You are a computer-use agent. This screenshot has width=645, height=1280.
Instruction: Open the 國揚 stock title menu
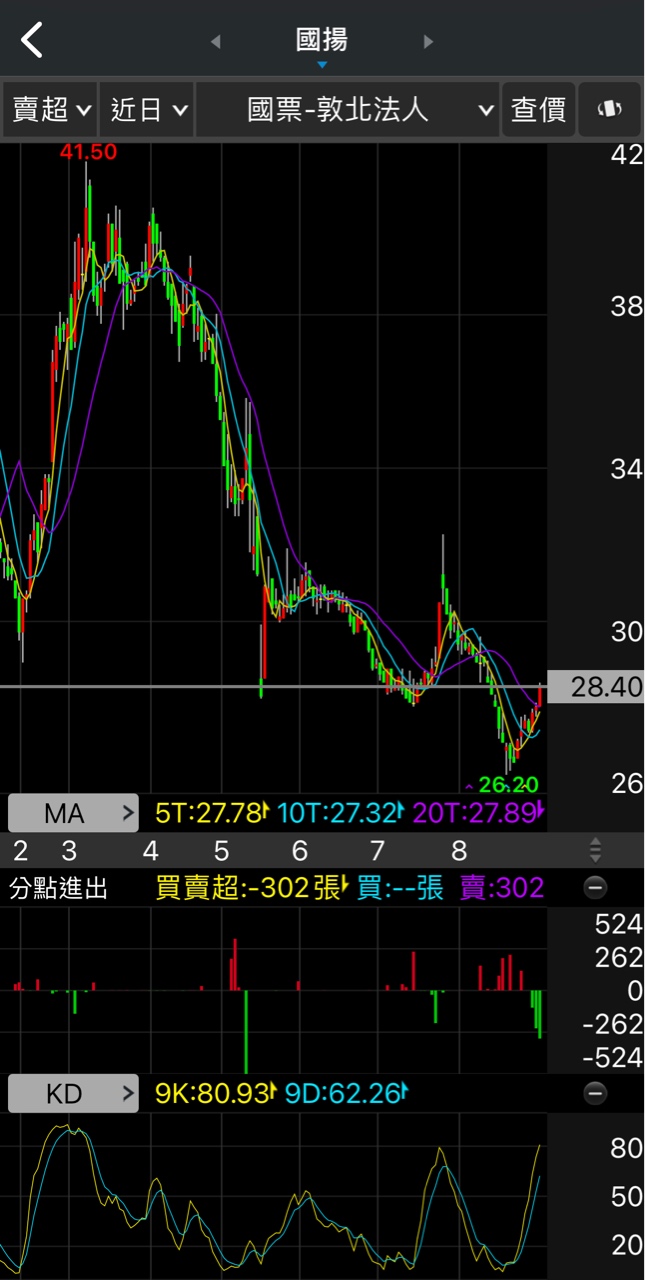coord(322,43)
